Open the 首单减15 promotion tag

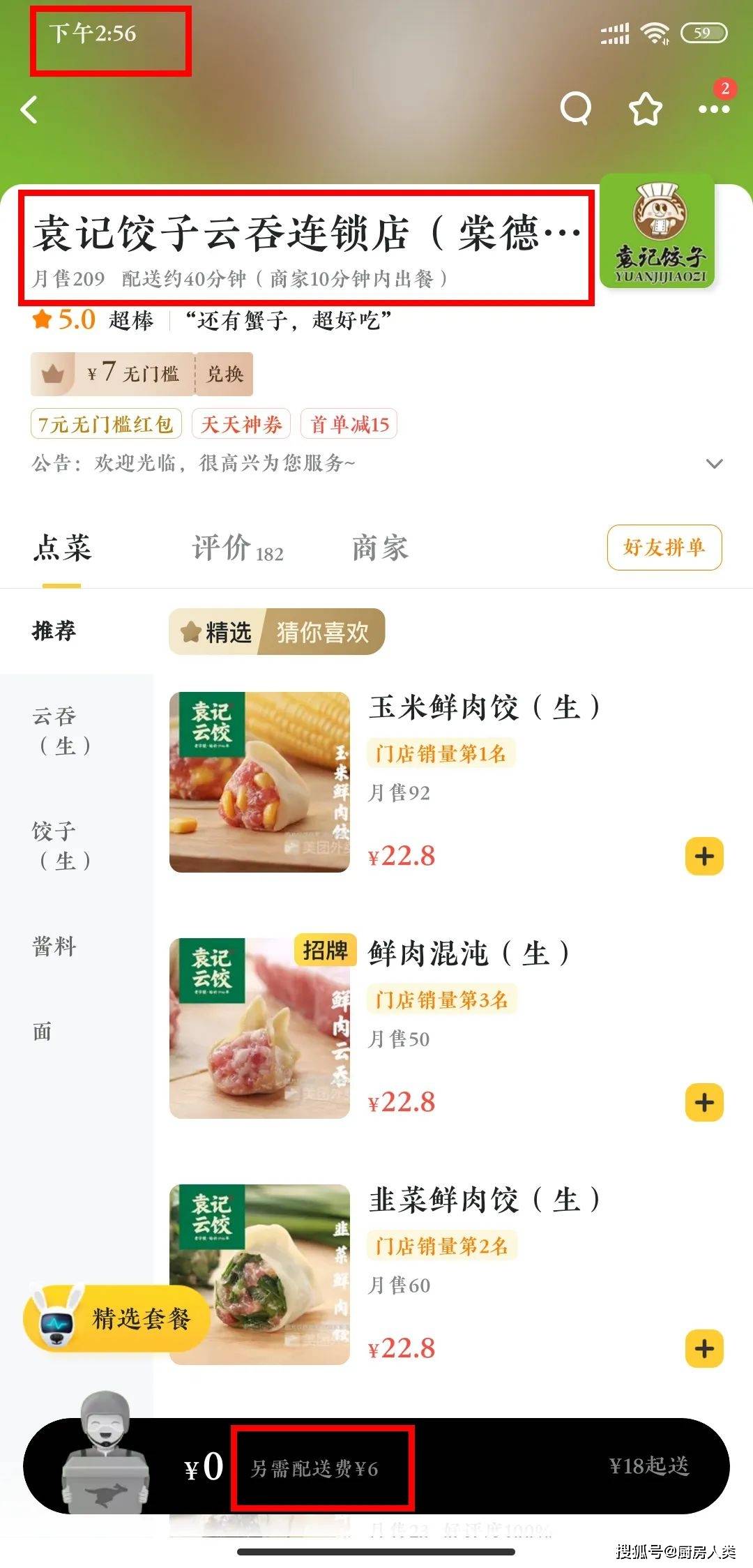[x=349, y=424]
